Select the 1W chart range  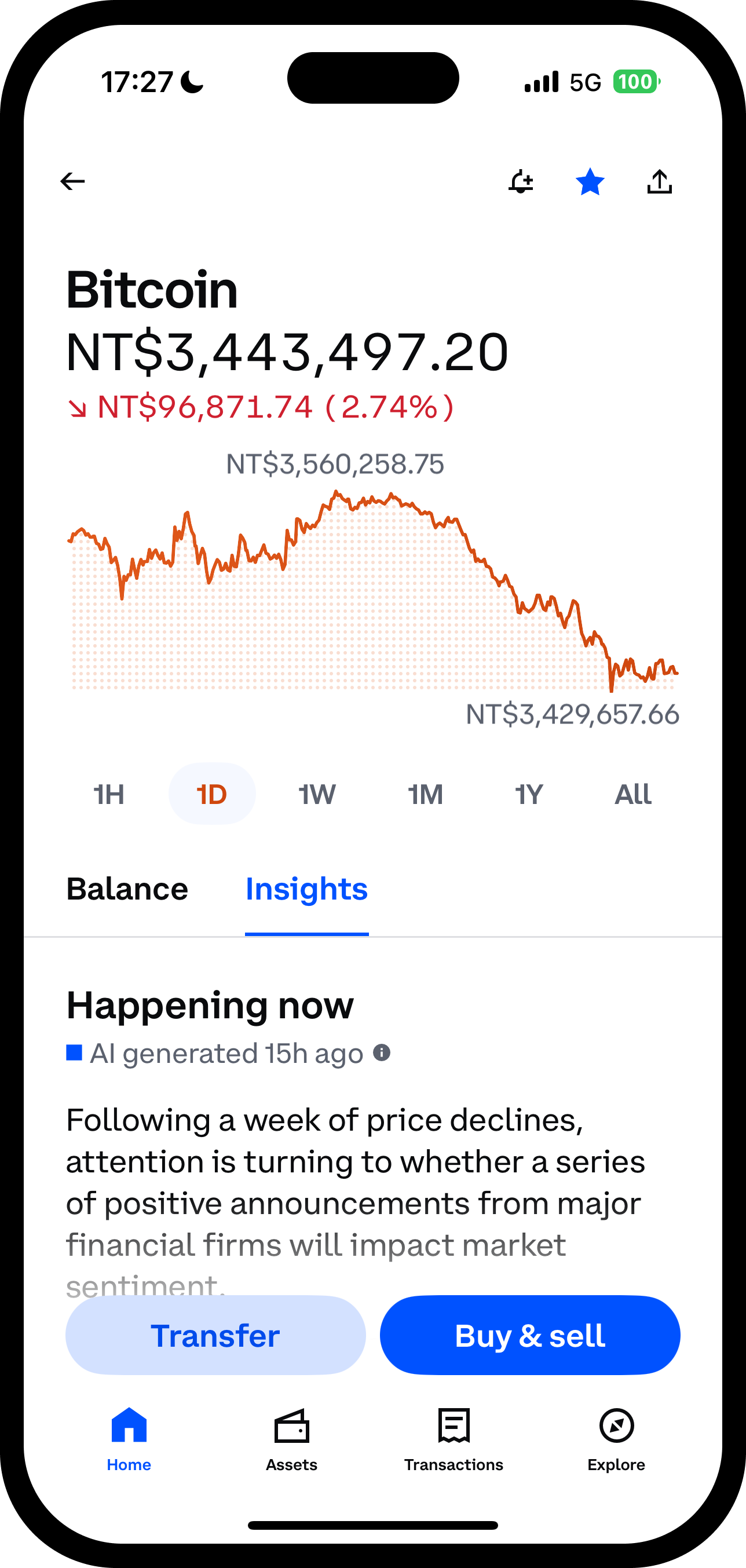(x=317, y=794)
